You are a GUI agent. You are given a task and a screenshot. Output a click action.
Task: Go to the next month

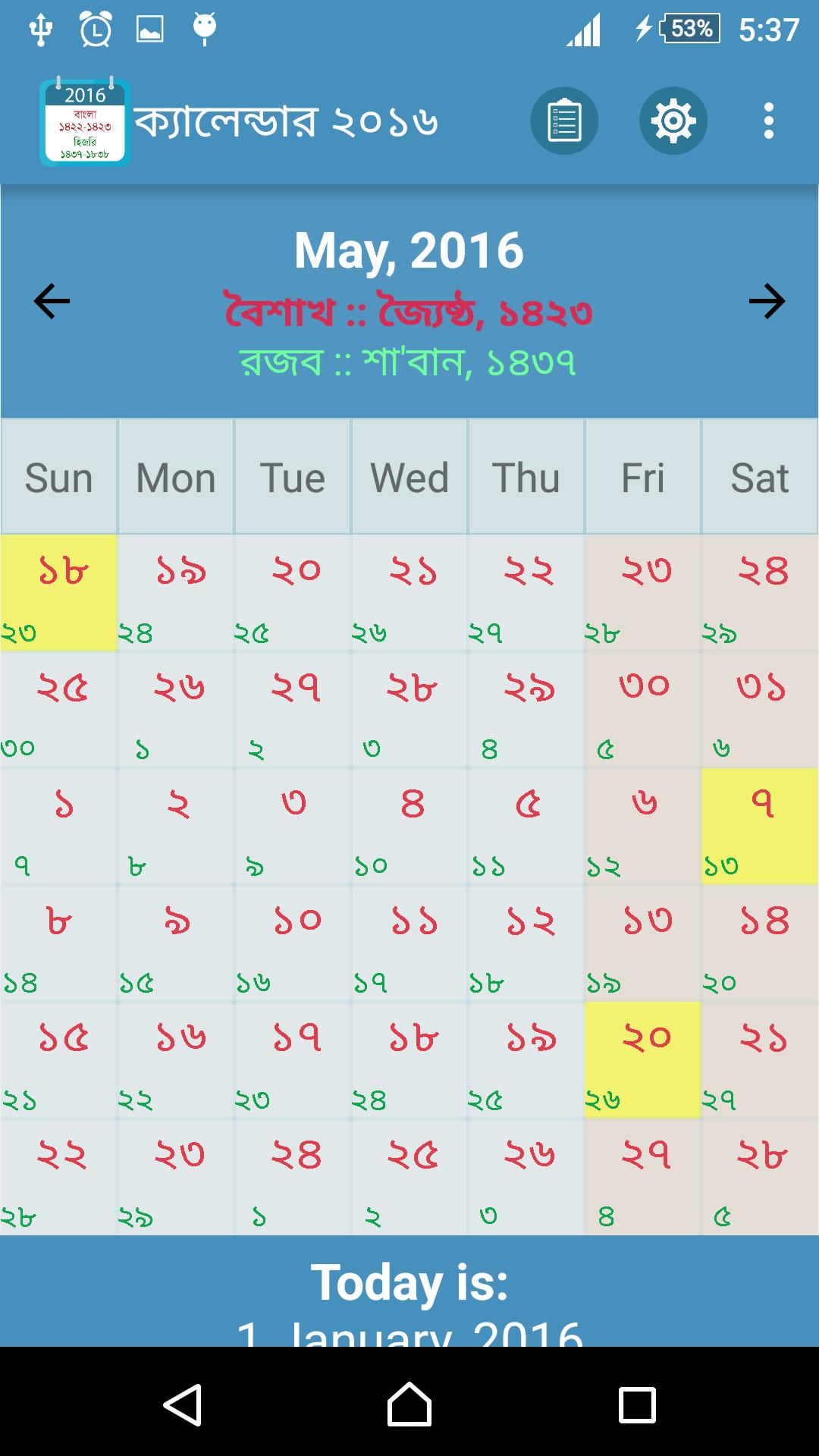tap(767, 301)
